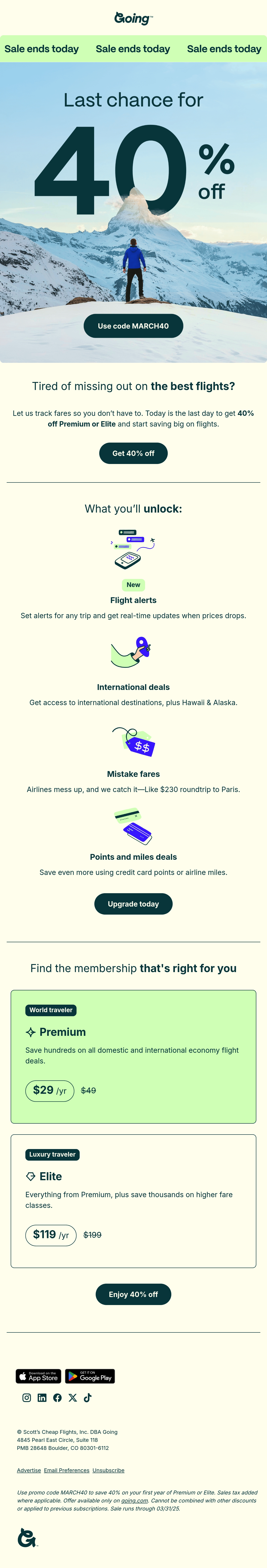Screen dimensions: 267x1568
Task: Get the app on Google Play
Action: pyautogui.click(x=90, y=1376)
